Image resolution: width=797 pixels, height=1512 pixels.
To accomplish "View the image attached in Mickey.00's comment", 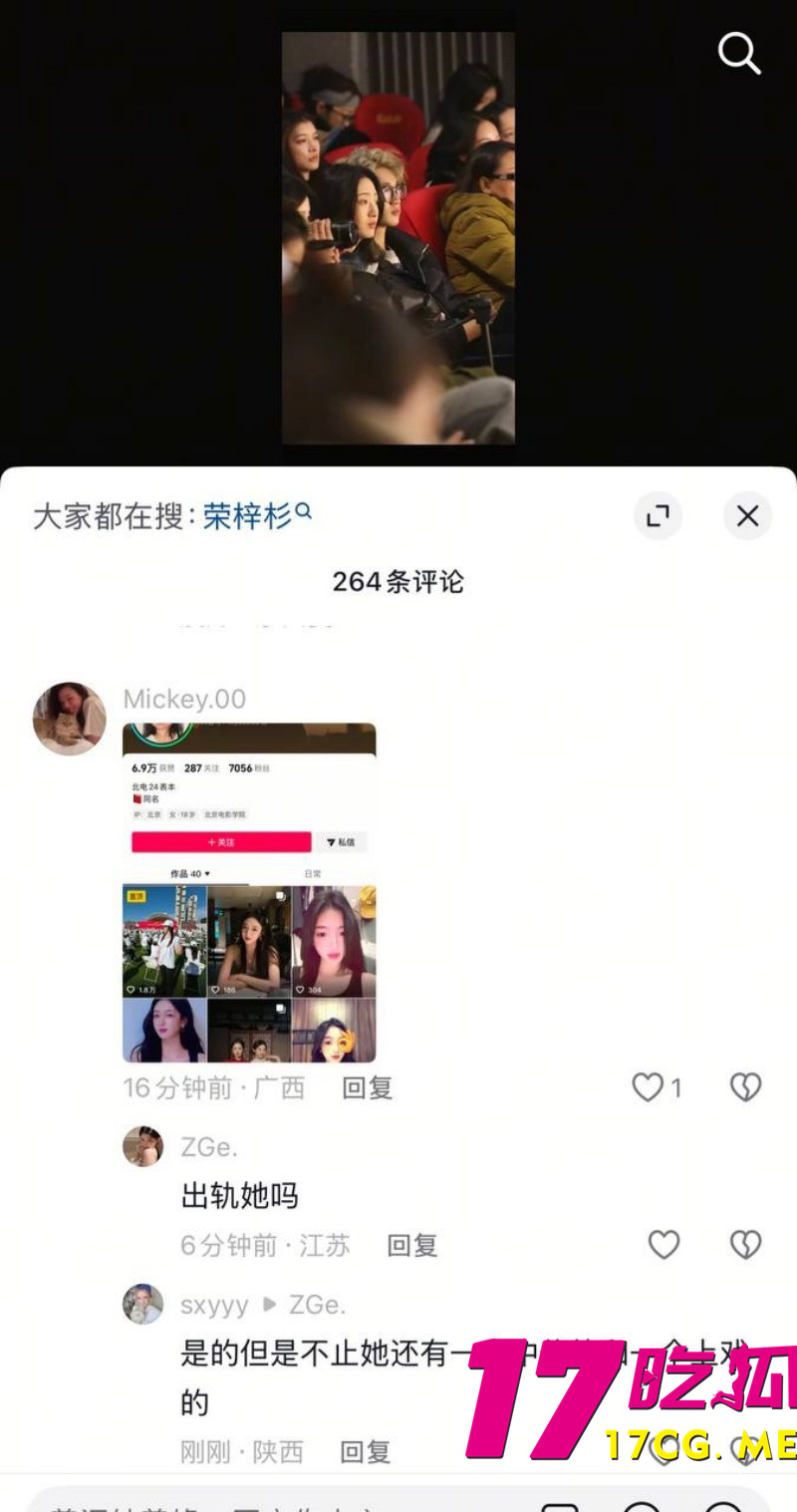I will click(249, 892).
